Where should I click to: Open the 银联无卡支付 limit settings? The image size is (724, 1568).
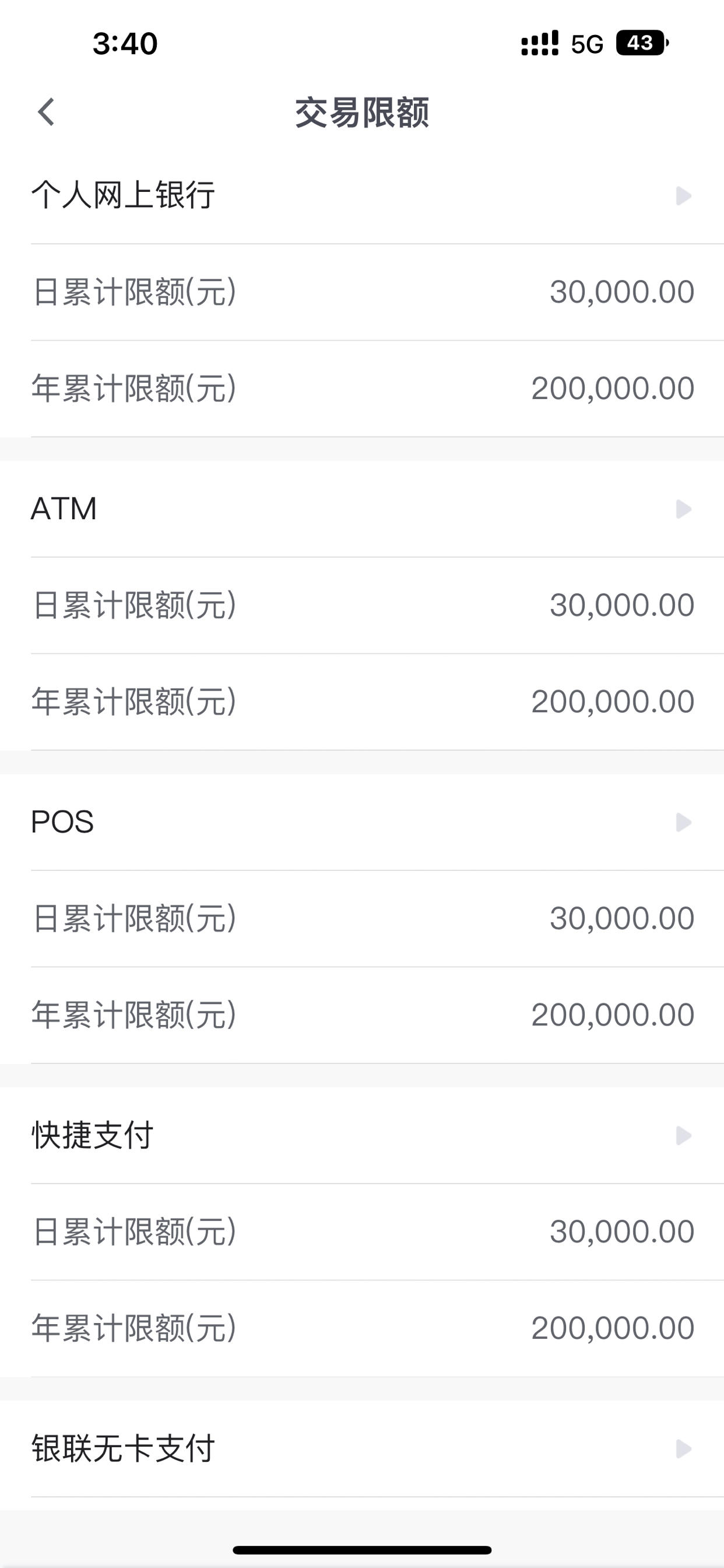pos(362,1448)
